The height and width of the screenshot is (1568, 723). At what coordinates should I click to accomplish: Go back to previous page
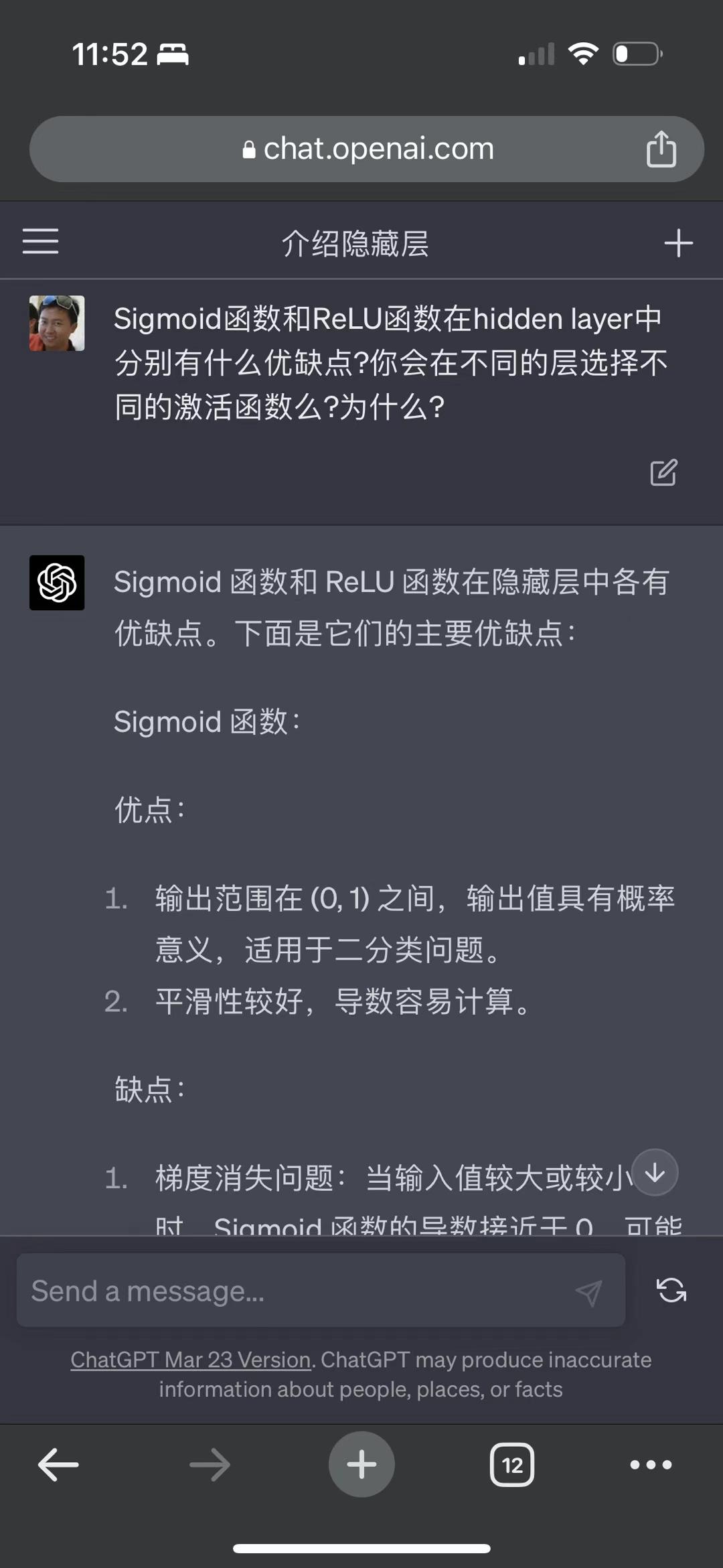coord(58,1465)
